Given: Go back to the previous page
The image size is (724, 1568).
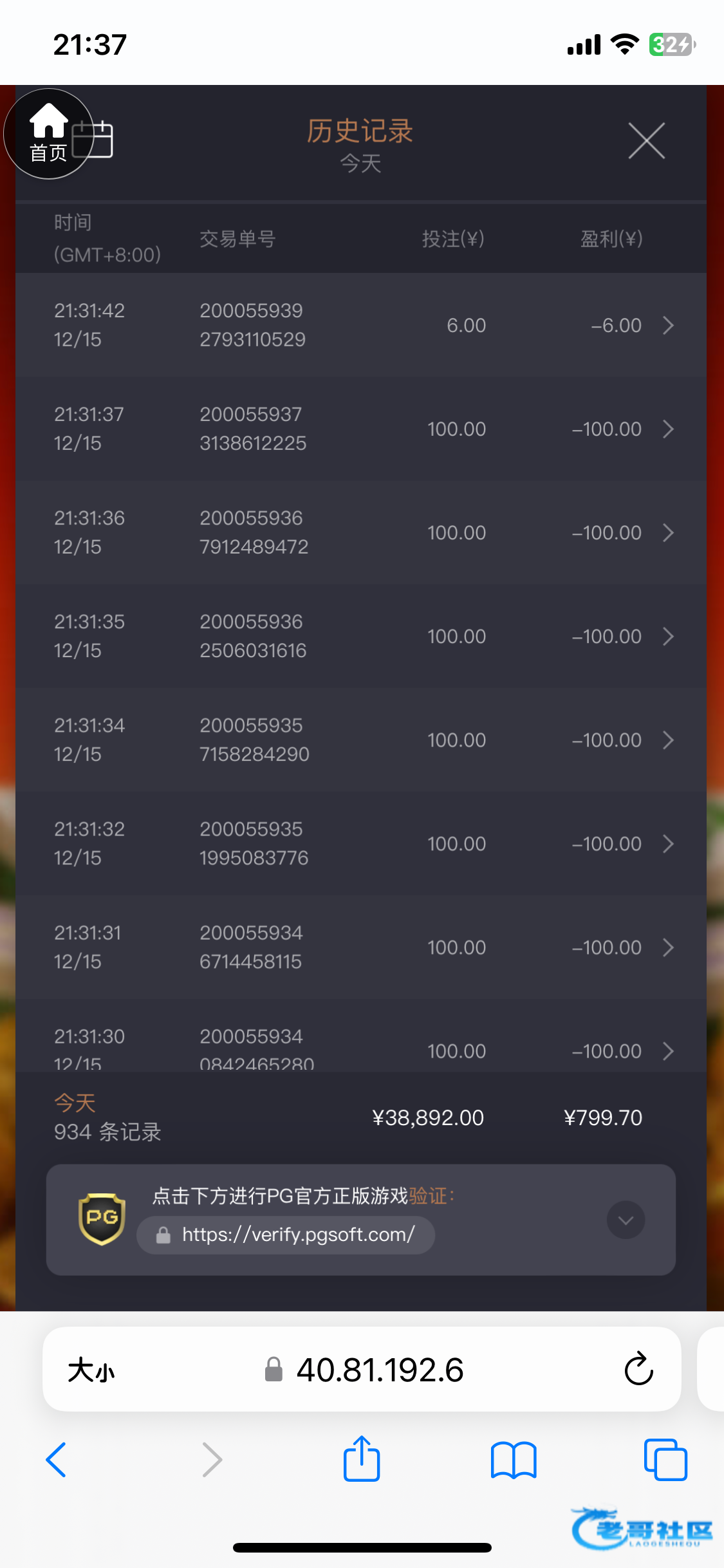Looking at the screenshot, I should pyautogui.click(x=57, y=1459).
